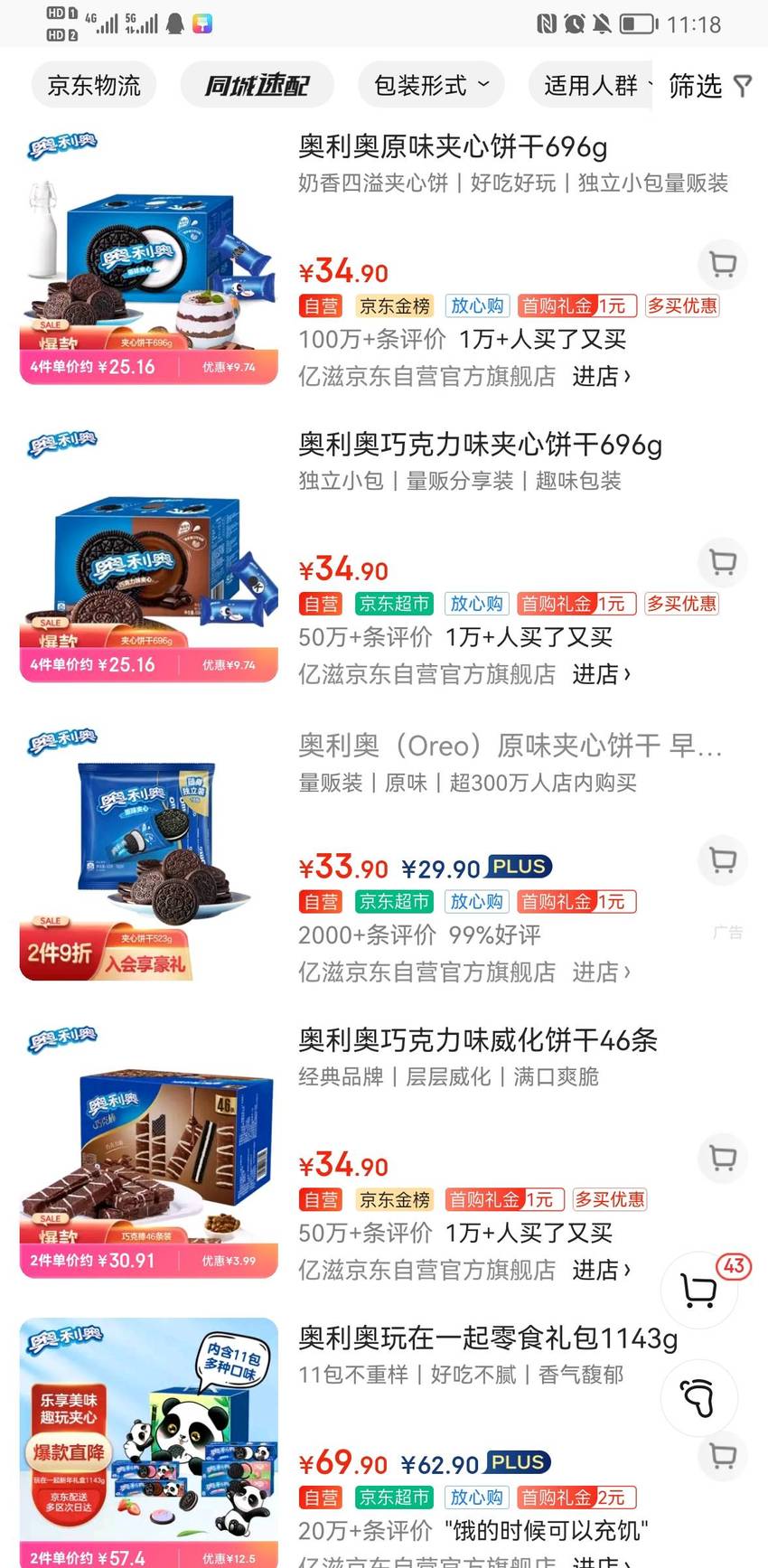Screen dimensions: 768x1568
Task: Open the footprint browsing history button
Action: 699,1398
